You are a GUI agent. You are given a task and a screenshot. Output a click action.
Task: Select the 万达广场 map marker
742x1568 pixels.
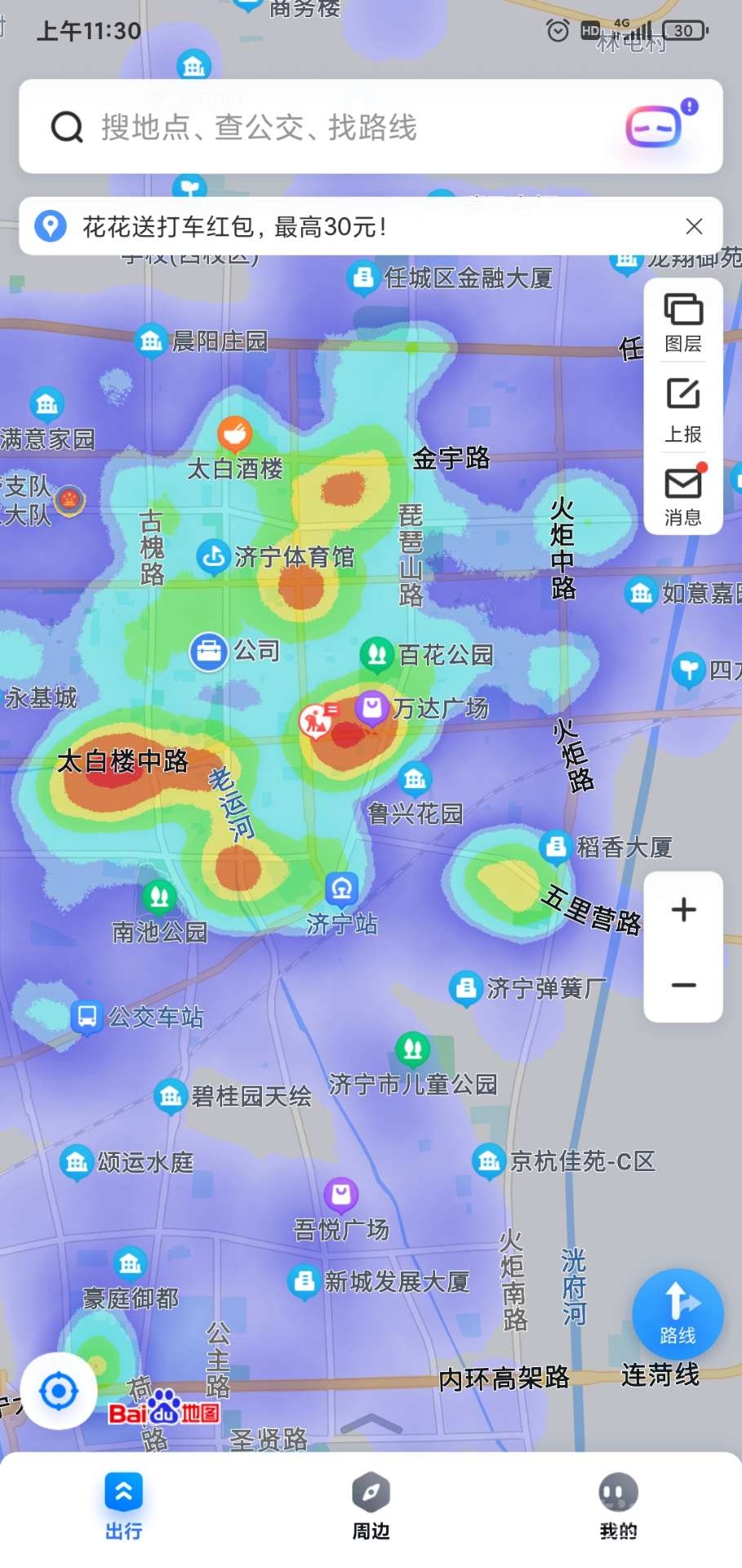[372, 707]
